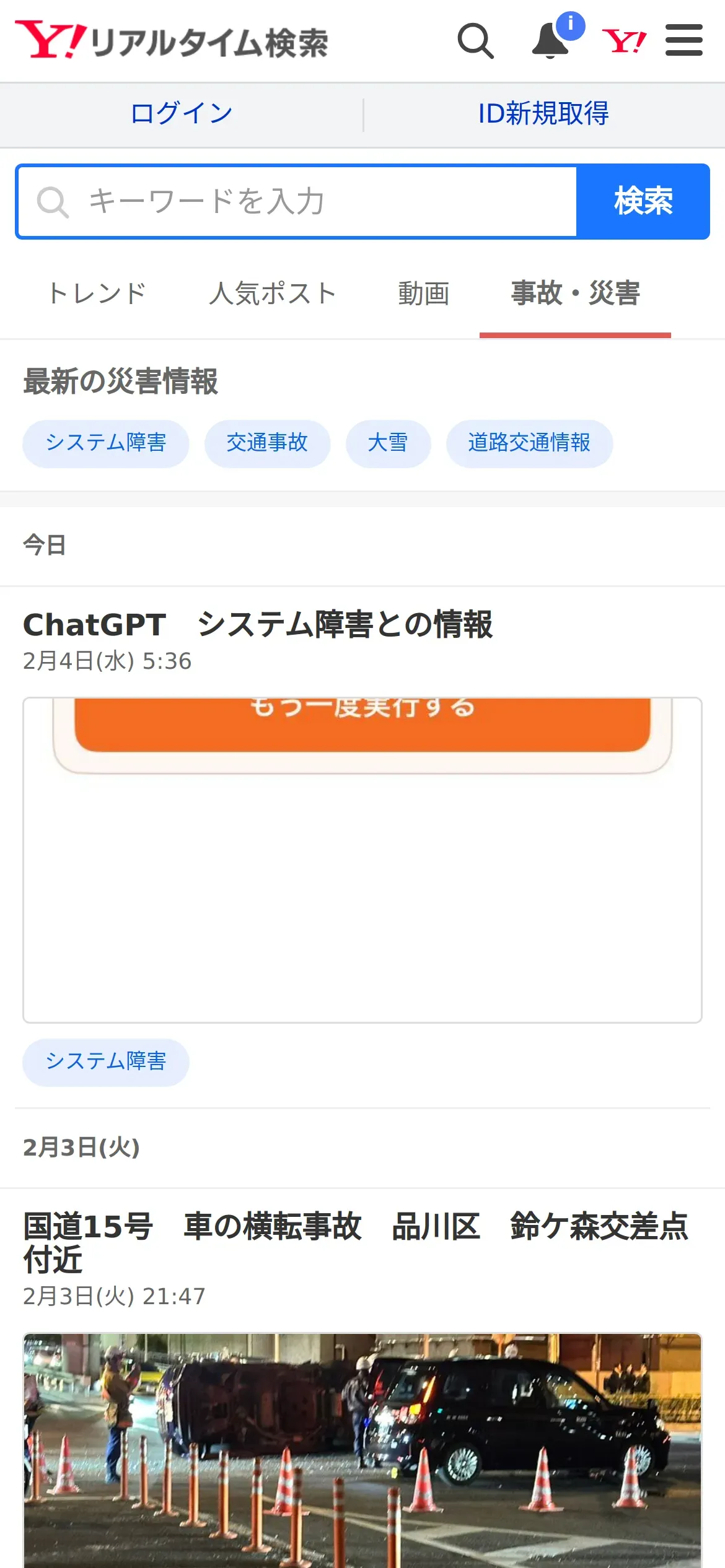
Task: Open ID新規取得 to register
Action: click(543, 114)
